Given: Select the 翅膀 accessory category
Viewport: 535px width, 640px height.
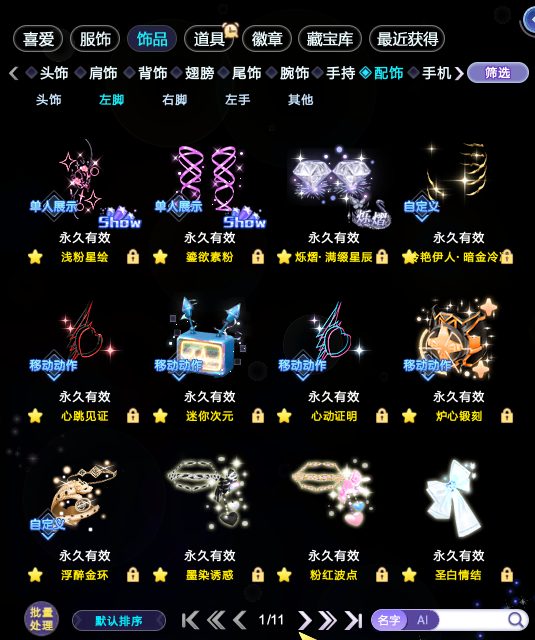Looking at the screenshot, I should coord(199,73).
